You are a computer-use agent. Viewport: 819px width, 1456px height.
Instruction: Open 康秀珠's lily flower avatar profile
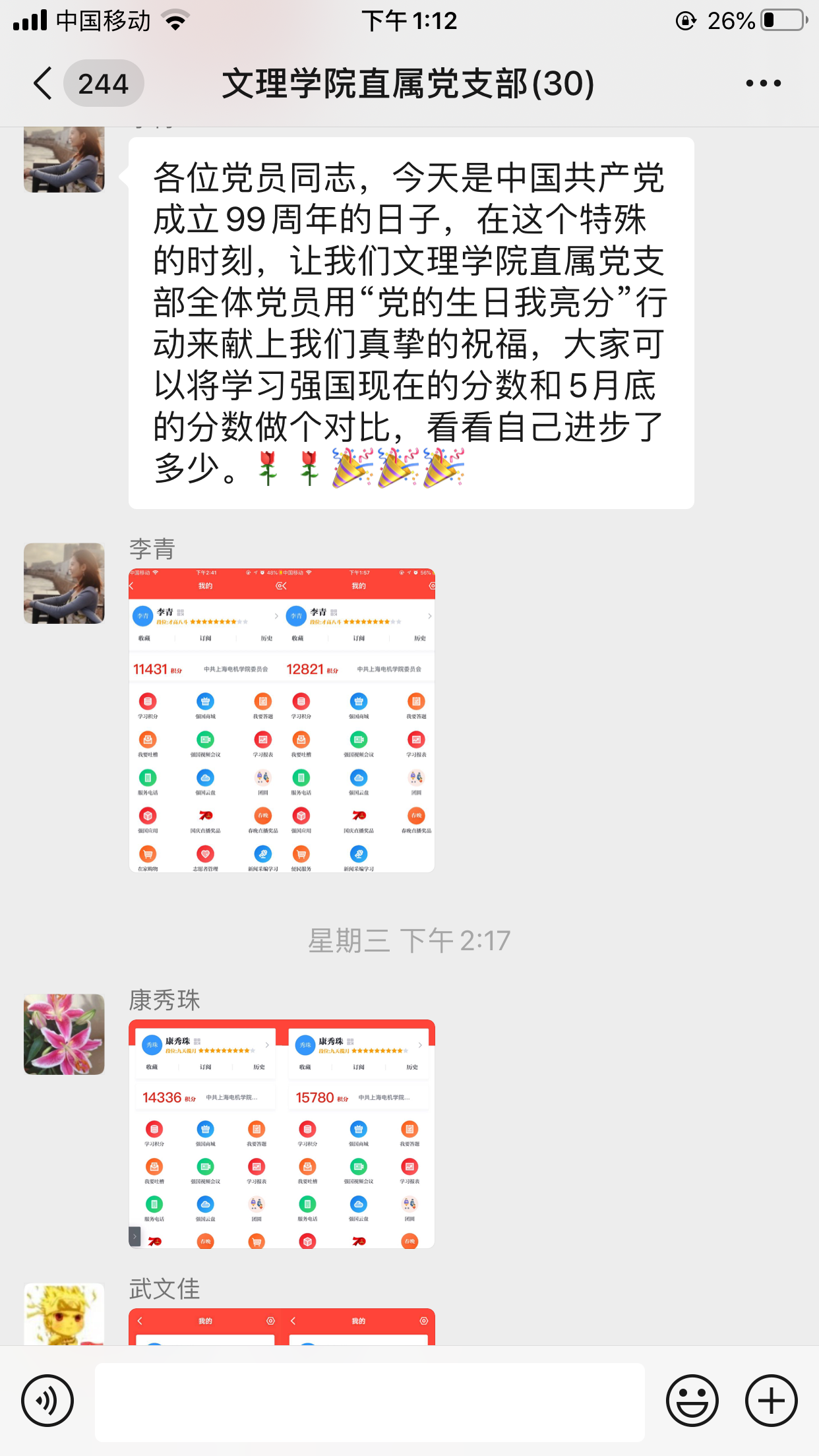click(x=64, y=1034)
